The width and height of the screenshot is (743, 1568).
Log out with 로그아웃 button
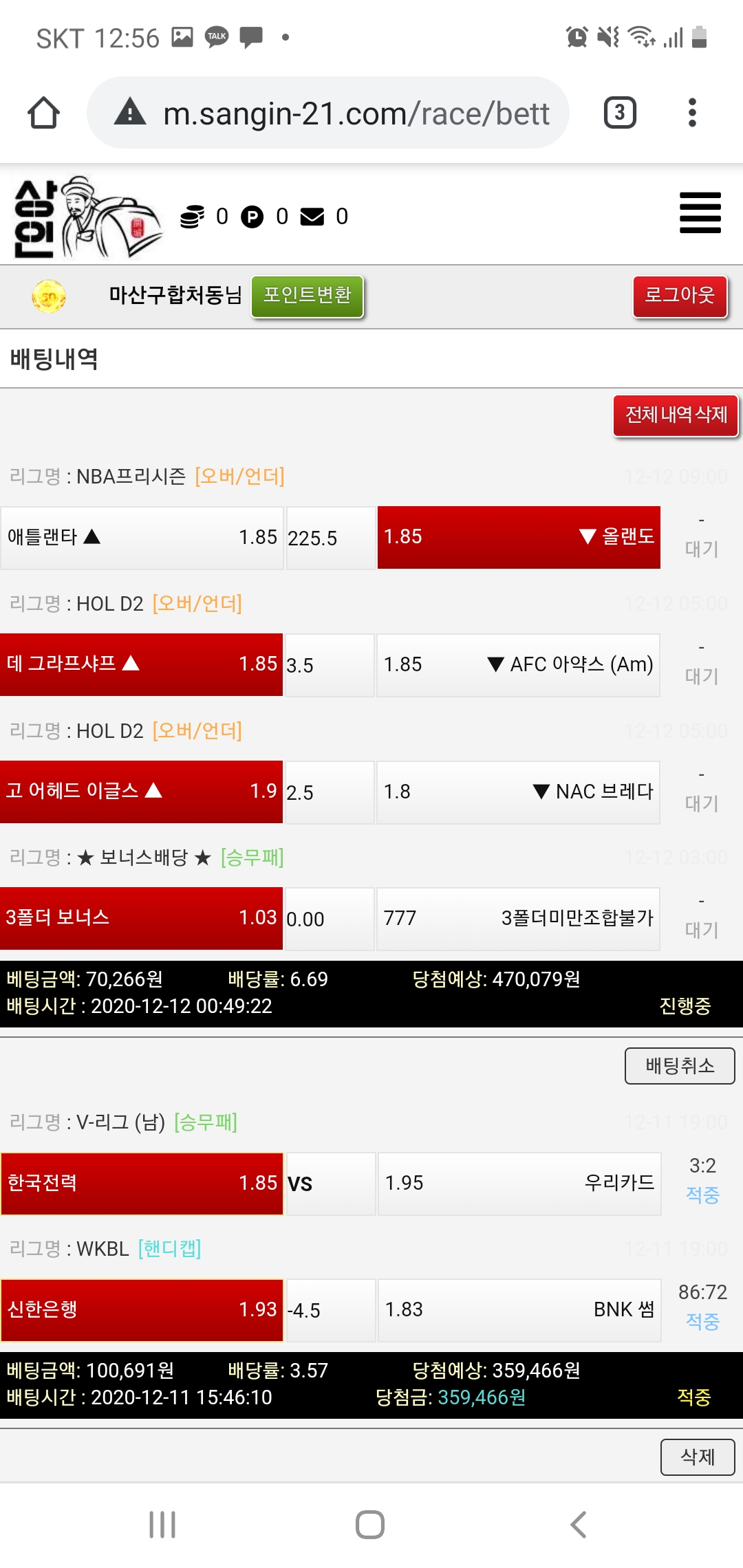(680, 296)
